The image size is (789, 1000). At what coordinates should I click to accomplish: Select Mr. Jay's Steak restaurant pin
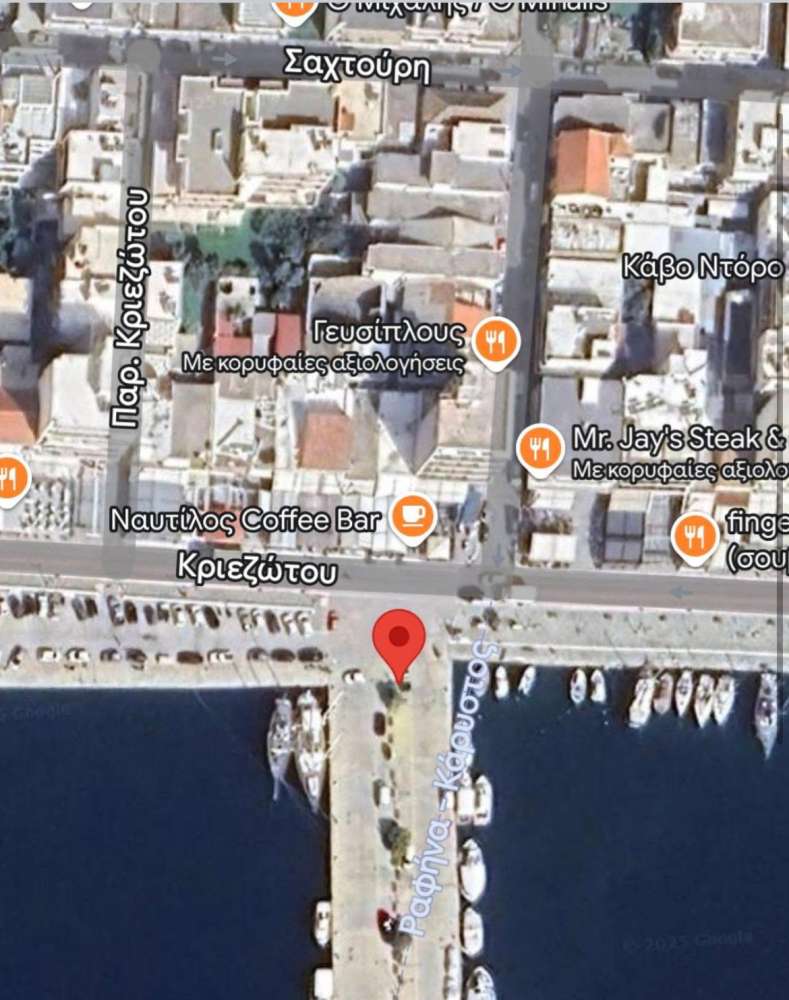(x=541, y=449)
